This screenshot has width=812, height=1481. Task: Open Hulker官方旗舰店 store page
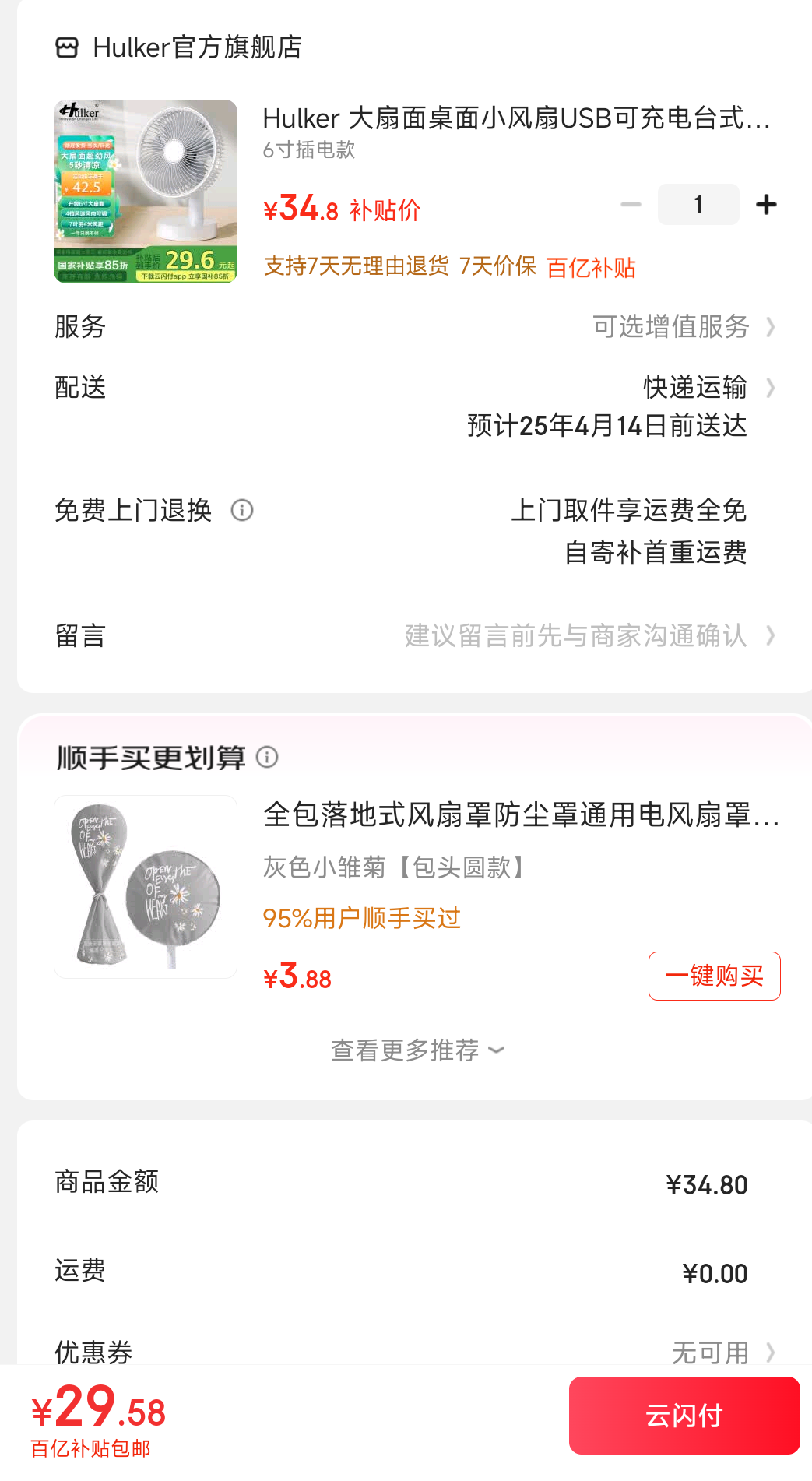[x=179, y=47]
